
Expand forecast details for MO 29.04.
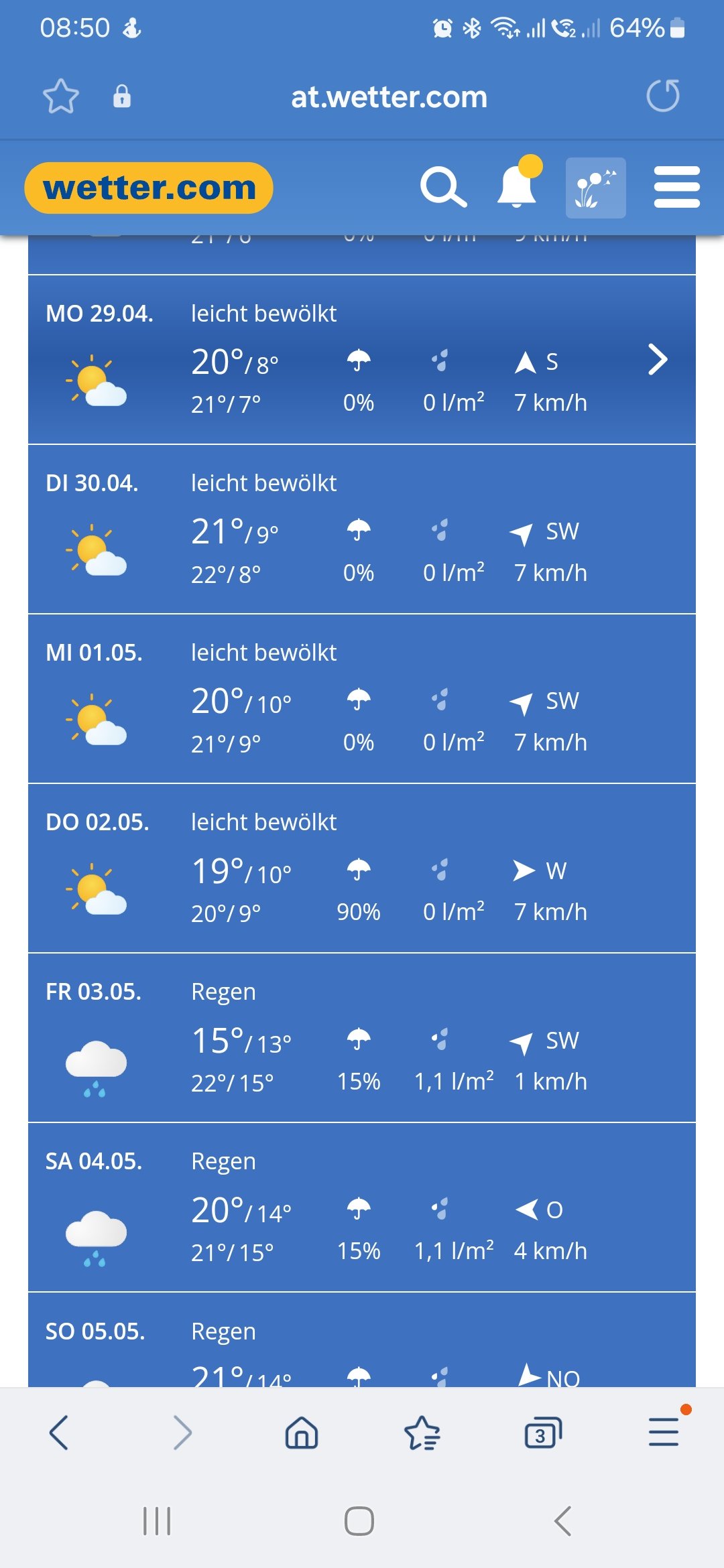coord(658,360)
